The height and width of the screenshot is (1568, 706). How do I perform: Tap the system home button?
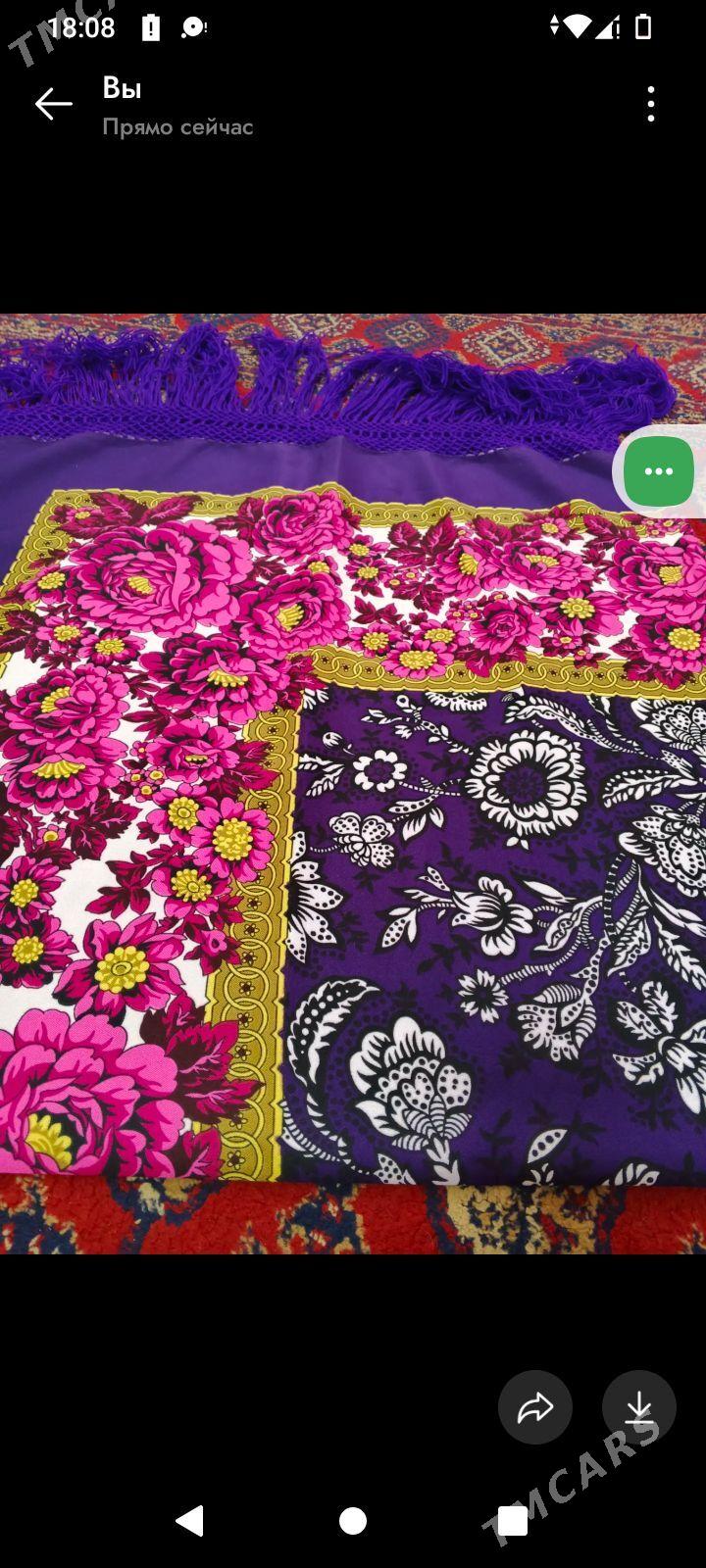[353, 1521]
